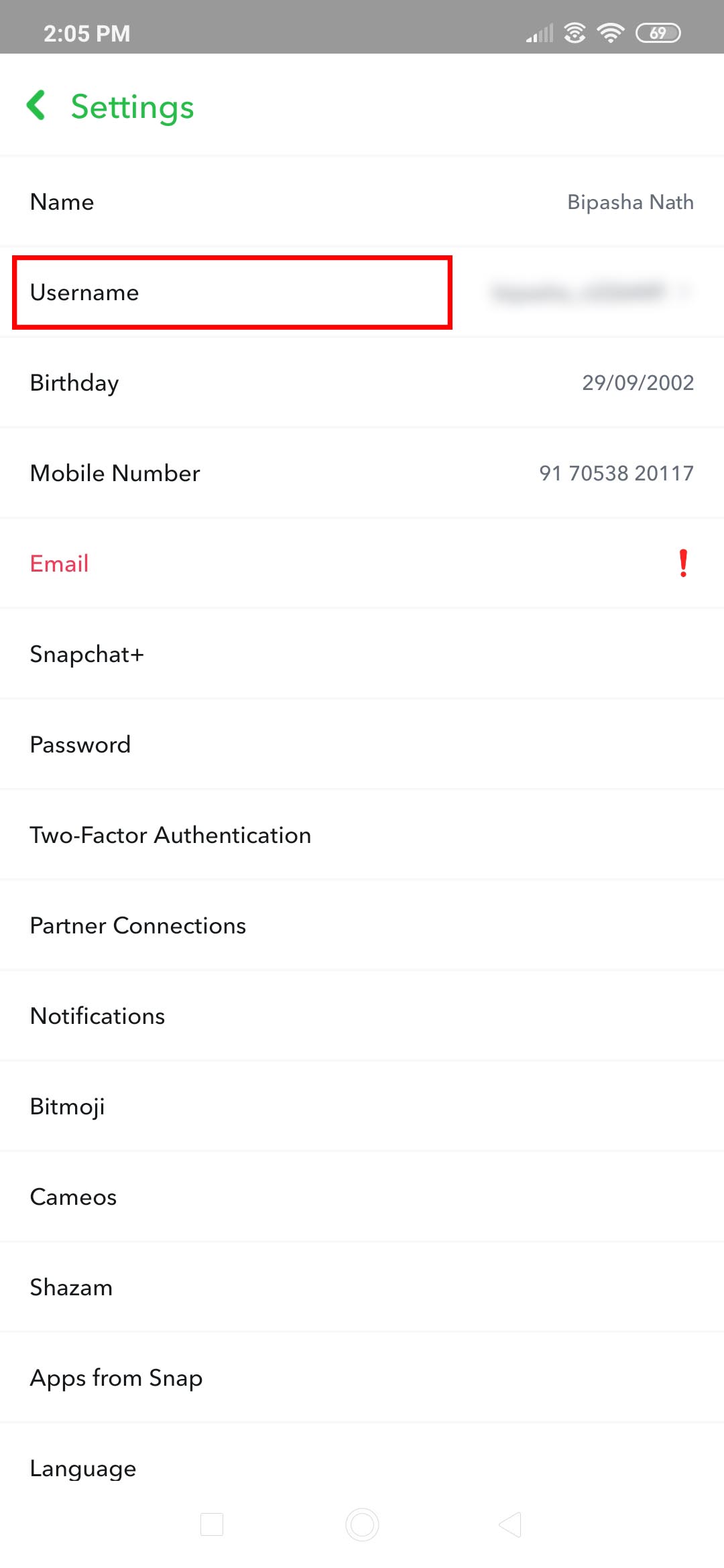Open the Notifications settings row

click(362, 1016)
